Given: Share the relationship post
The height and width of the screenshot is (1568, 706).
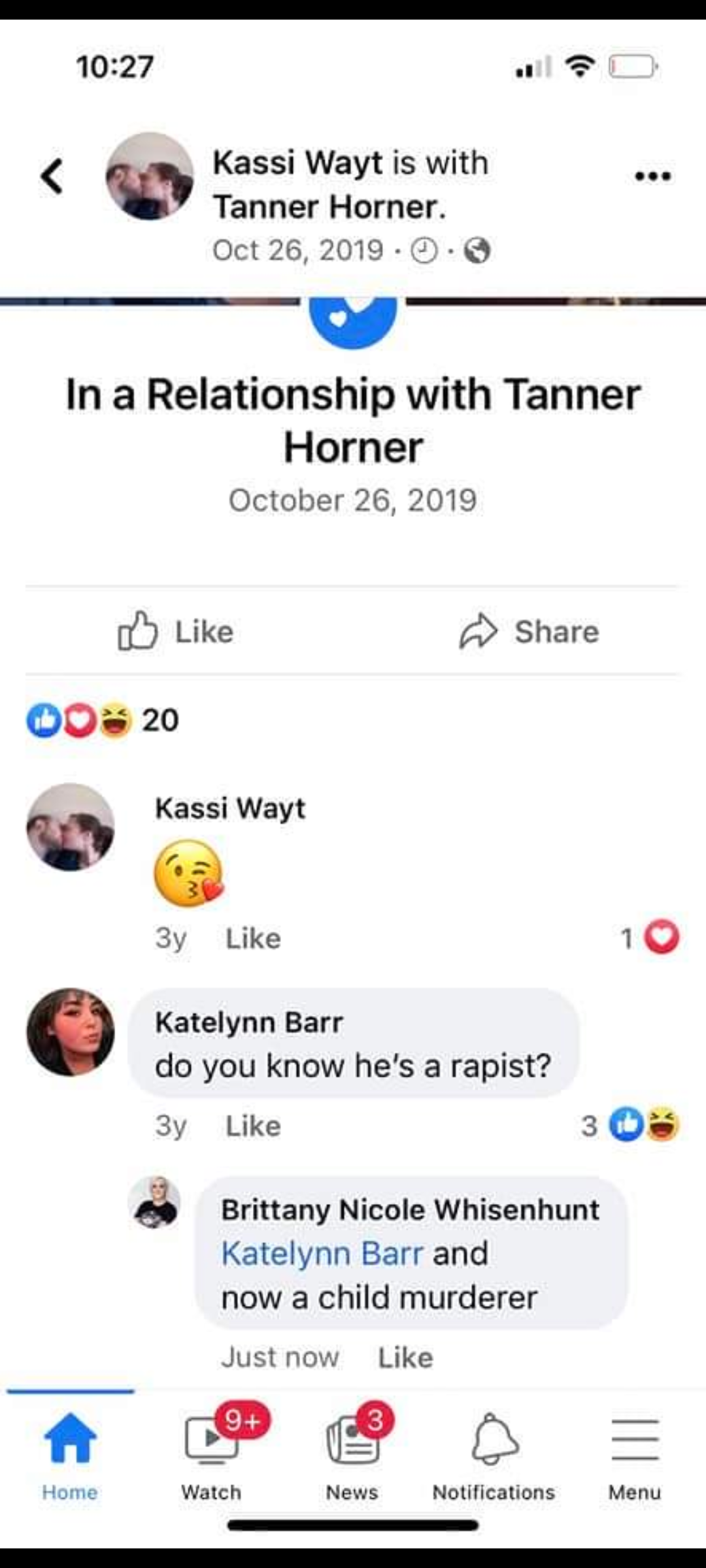Looking at the screenshot, I should 529,631.
